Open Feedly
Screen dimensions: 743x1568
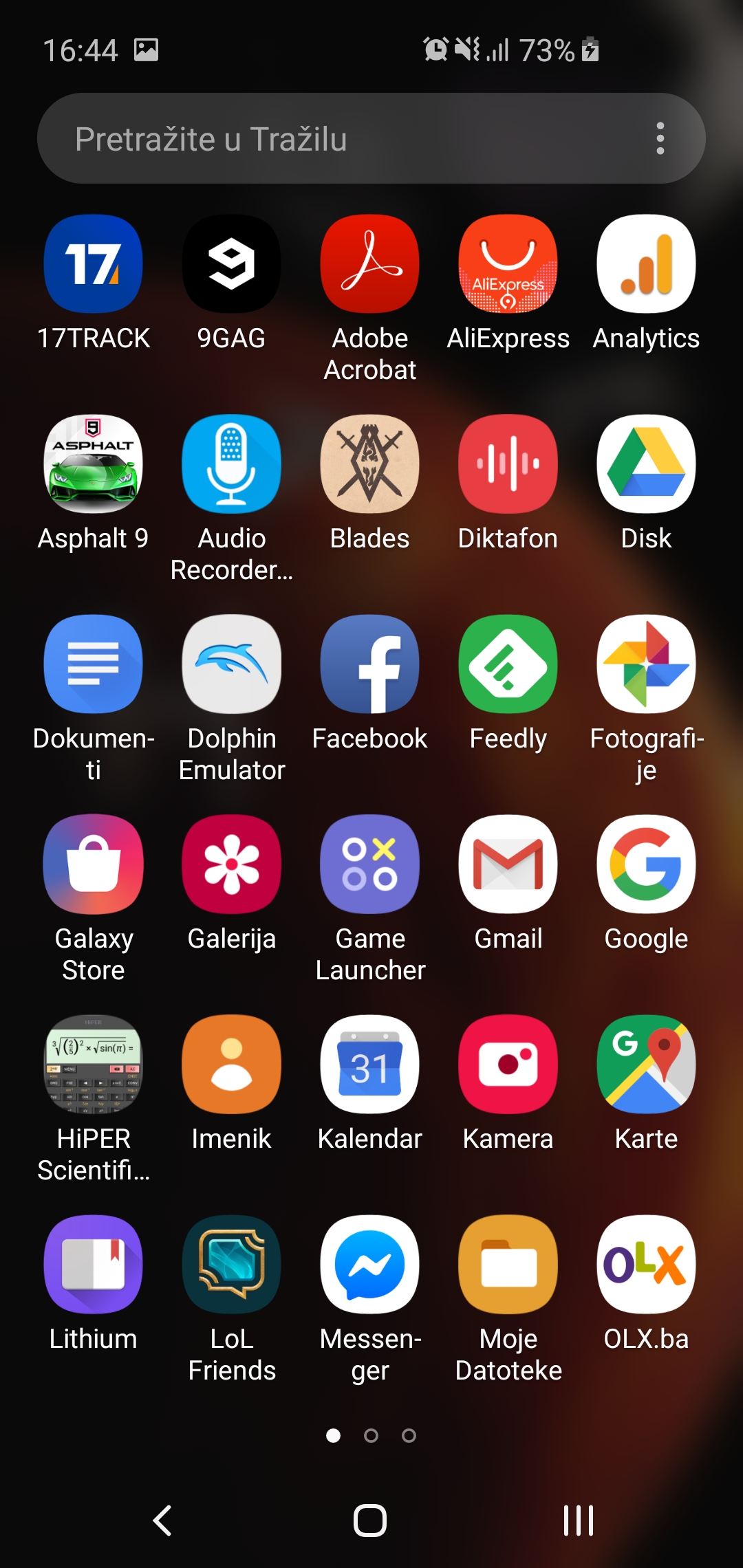[x=508, y=664]
